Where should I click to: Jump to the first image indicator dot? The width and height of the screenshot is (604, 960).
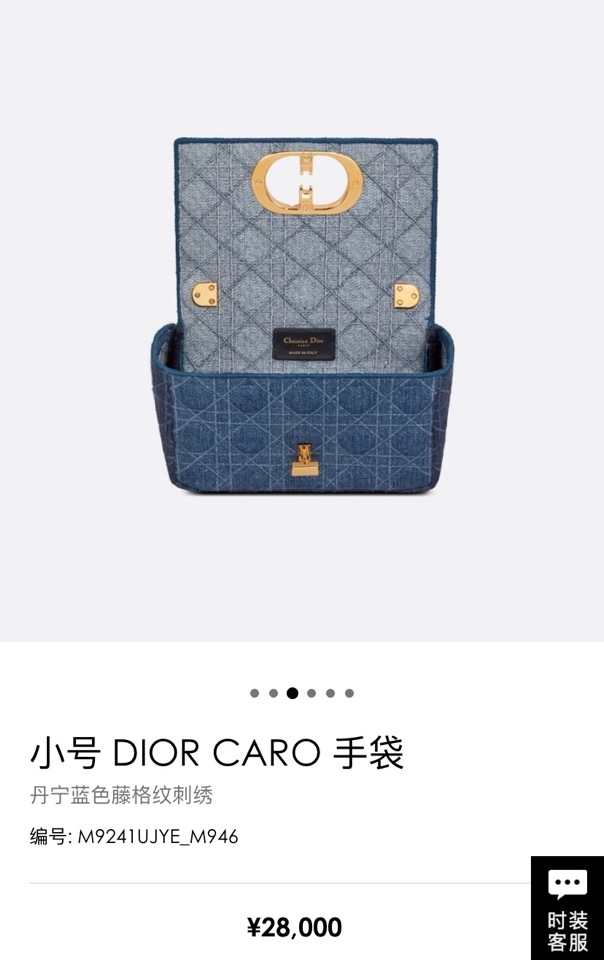point(255,693)
